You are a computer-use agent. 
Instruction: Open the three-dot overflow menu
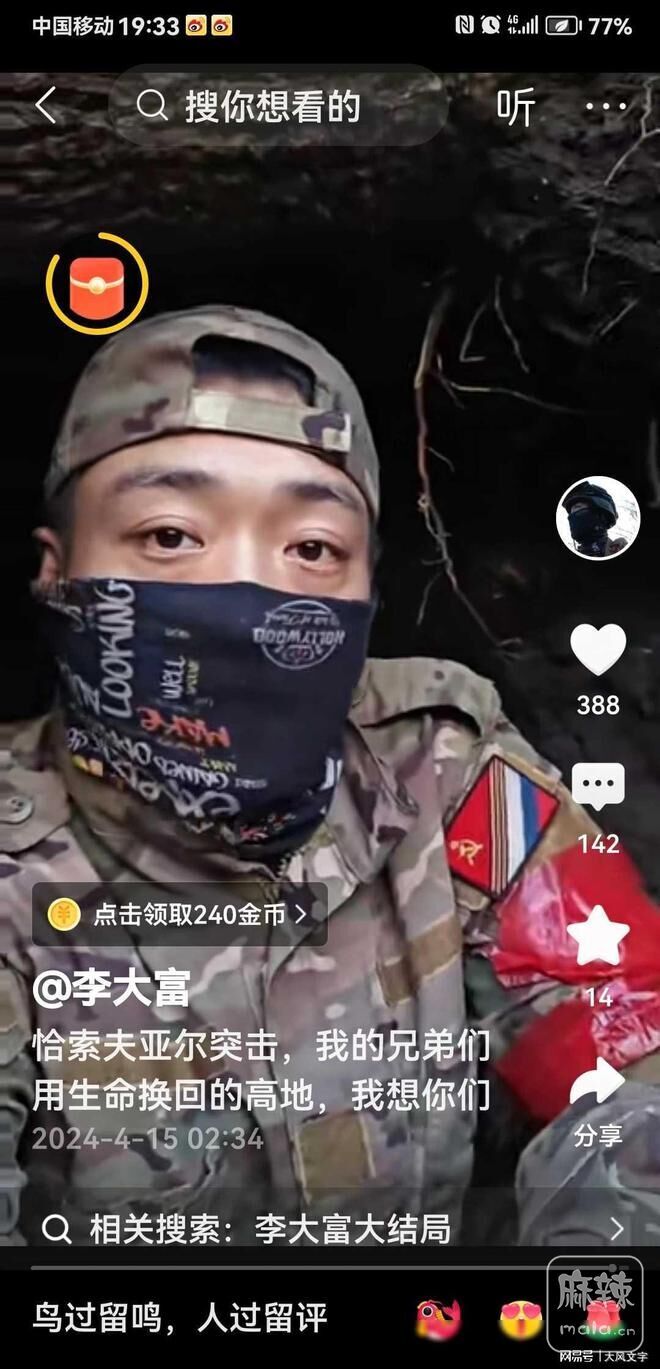(605, 107)
